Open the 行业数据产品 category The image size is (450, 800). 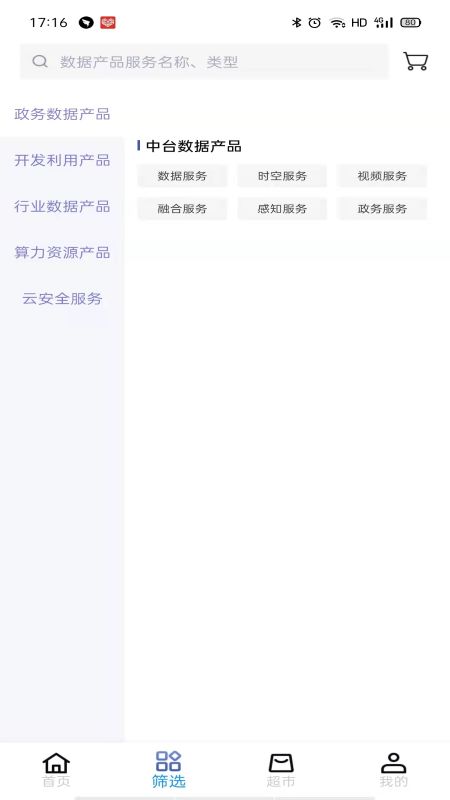pyautogui.click(x=62, y=206)
